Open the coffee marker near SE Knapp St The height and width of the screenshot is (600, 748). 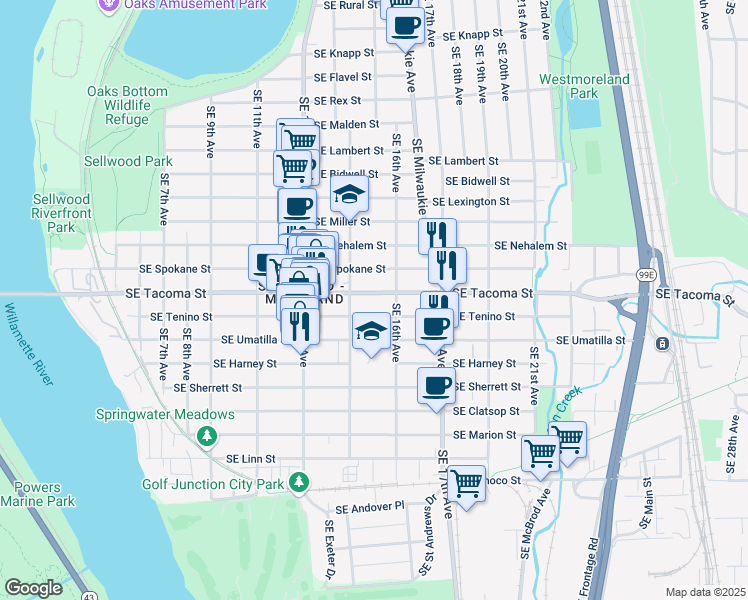[x=405, y=28]
